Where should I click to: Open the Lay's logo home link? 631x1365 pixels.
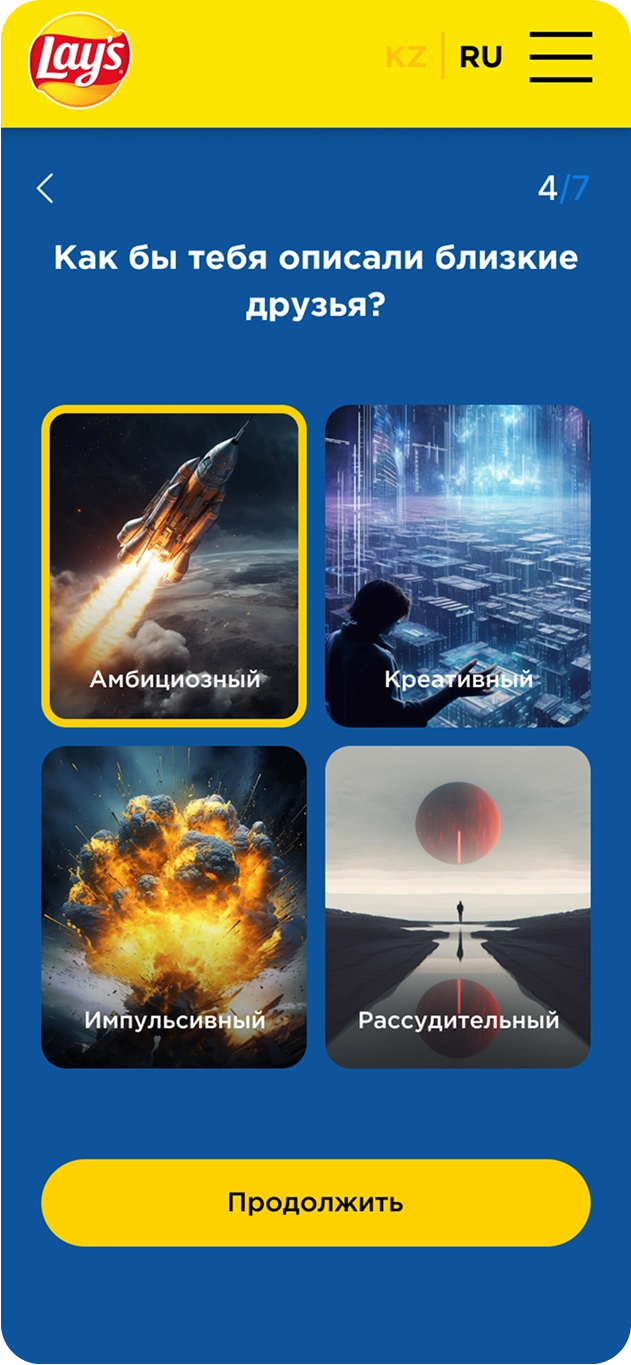click(80, 58)
